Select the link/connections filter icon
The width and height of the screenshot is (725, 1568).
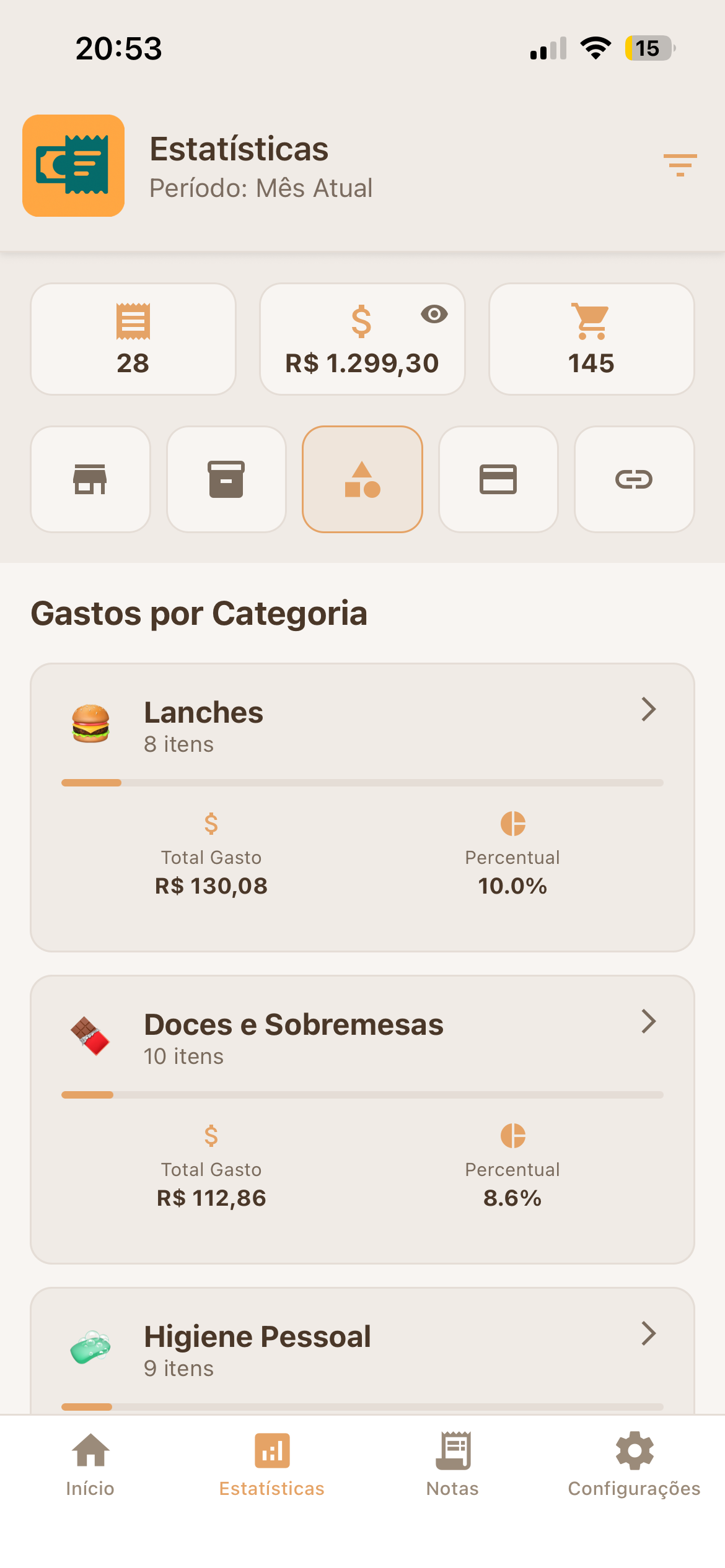pyautogui.click(x=635, y=479)
